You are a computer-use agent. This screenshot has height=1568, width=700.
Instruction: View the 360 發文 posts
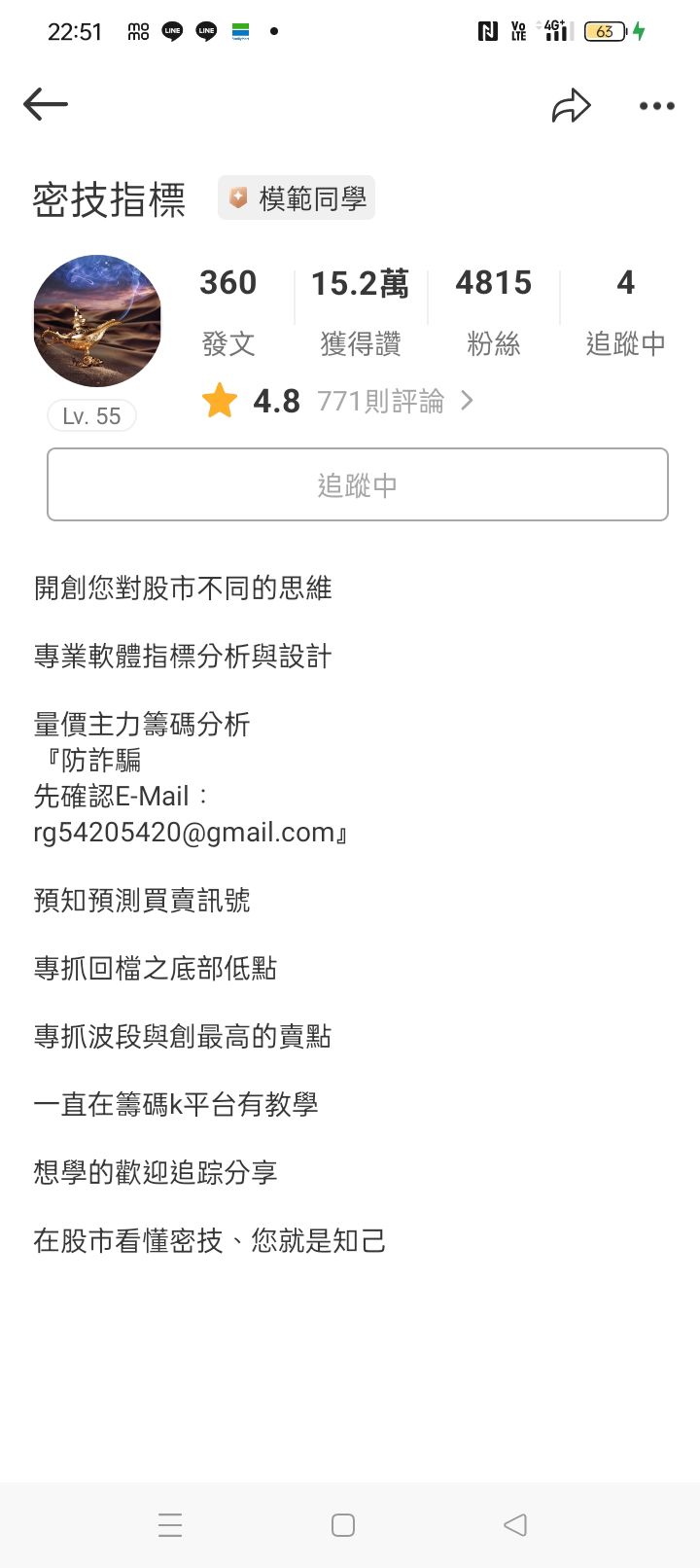228,310
